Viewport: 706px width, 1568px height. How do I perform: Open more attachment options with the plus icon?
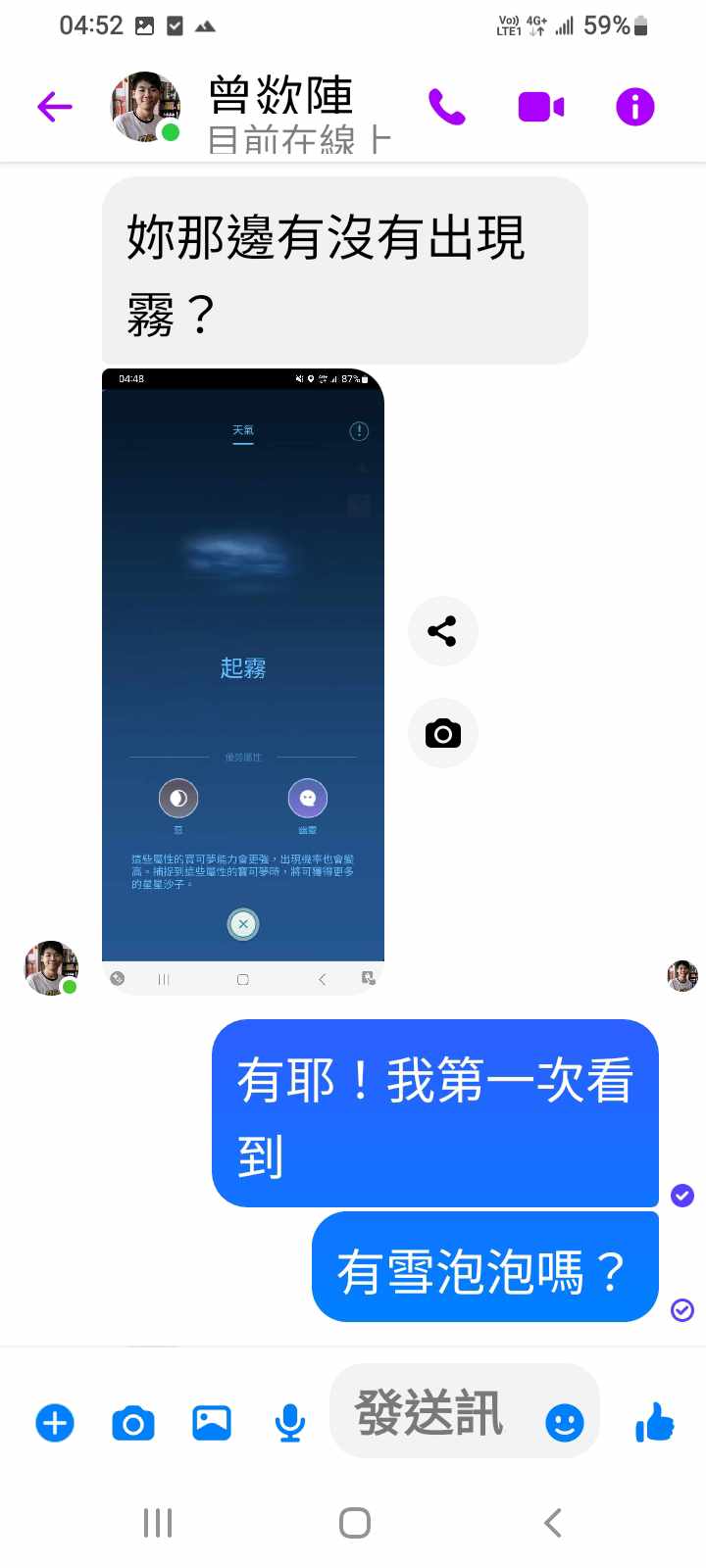[55, 1422]
